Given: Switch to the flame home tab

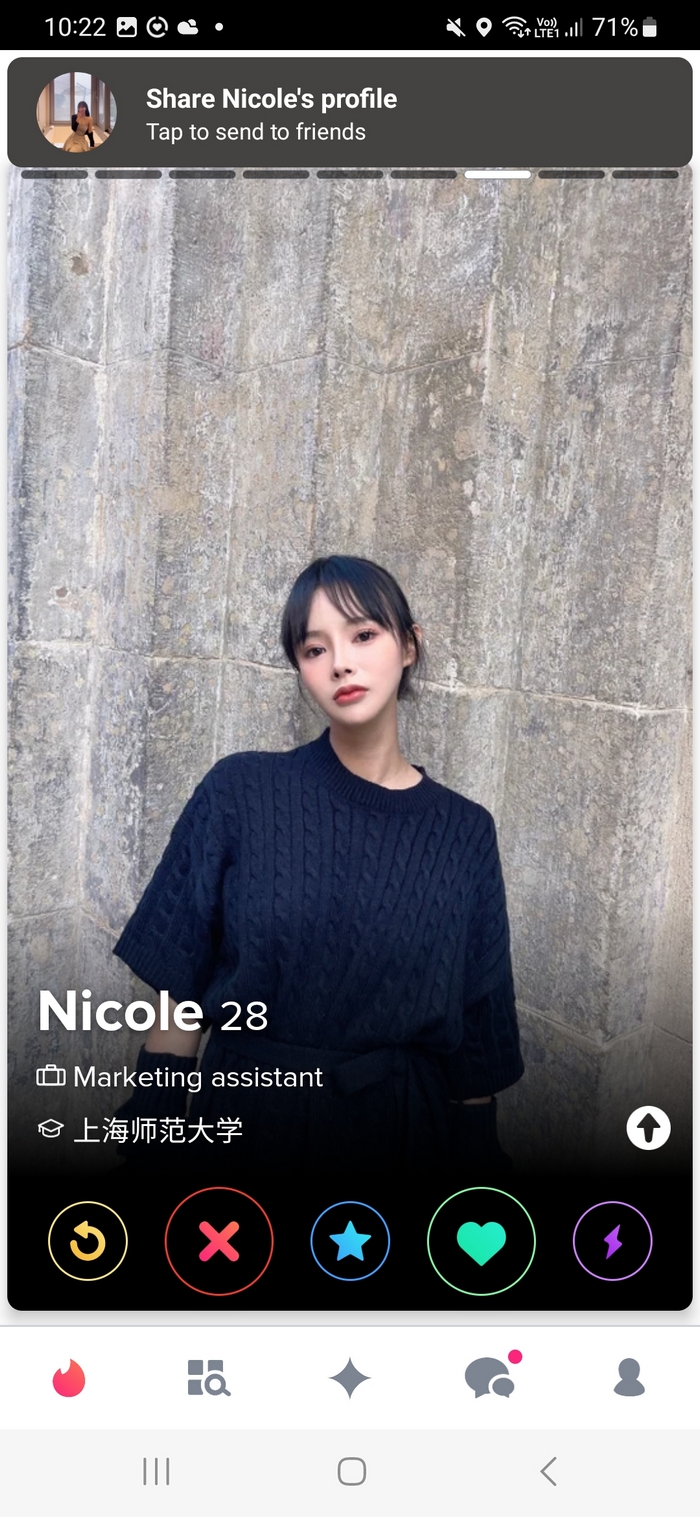Looking at the screenshot, I should tap(69, 1378).
